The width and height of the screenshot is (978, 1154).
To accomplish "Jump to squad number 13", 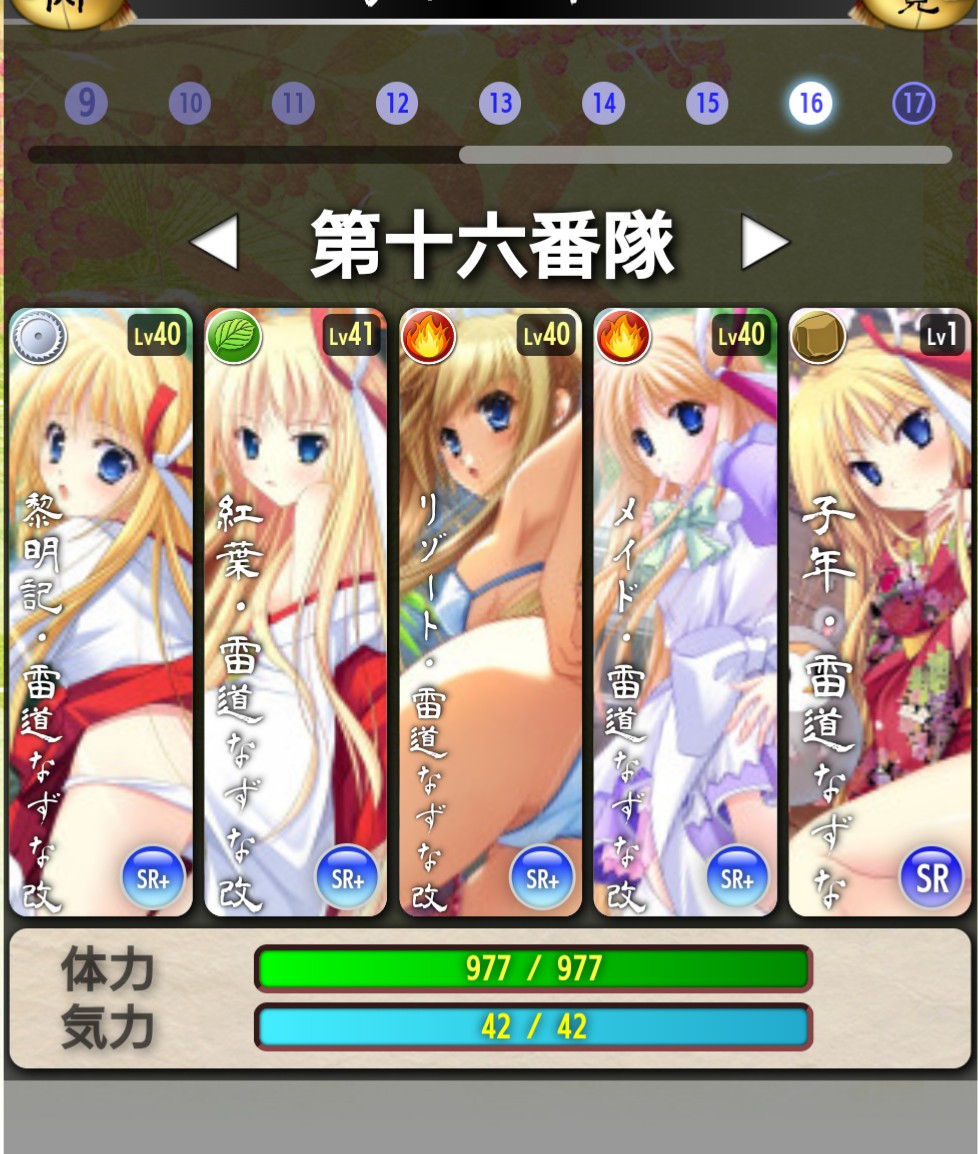I will 500,103.
